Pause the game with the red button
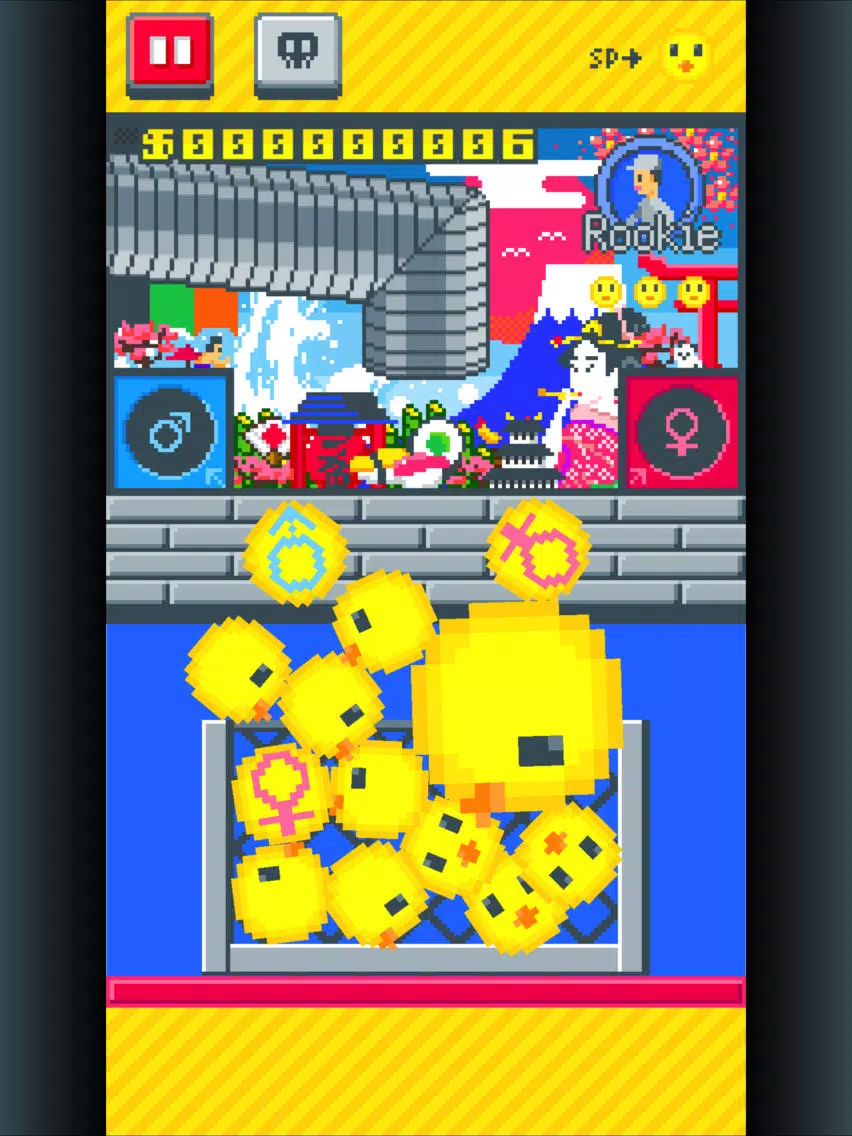The height and width of the screenshot is (1136, 852). (x=169, y=52)
